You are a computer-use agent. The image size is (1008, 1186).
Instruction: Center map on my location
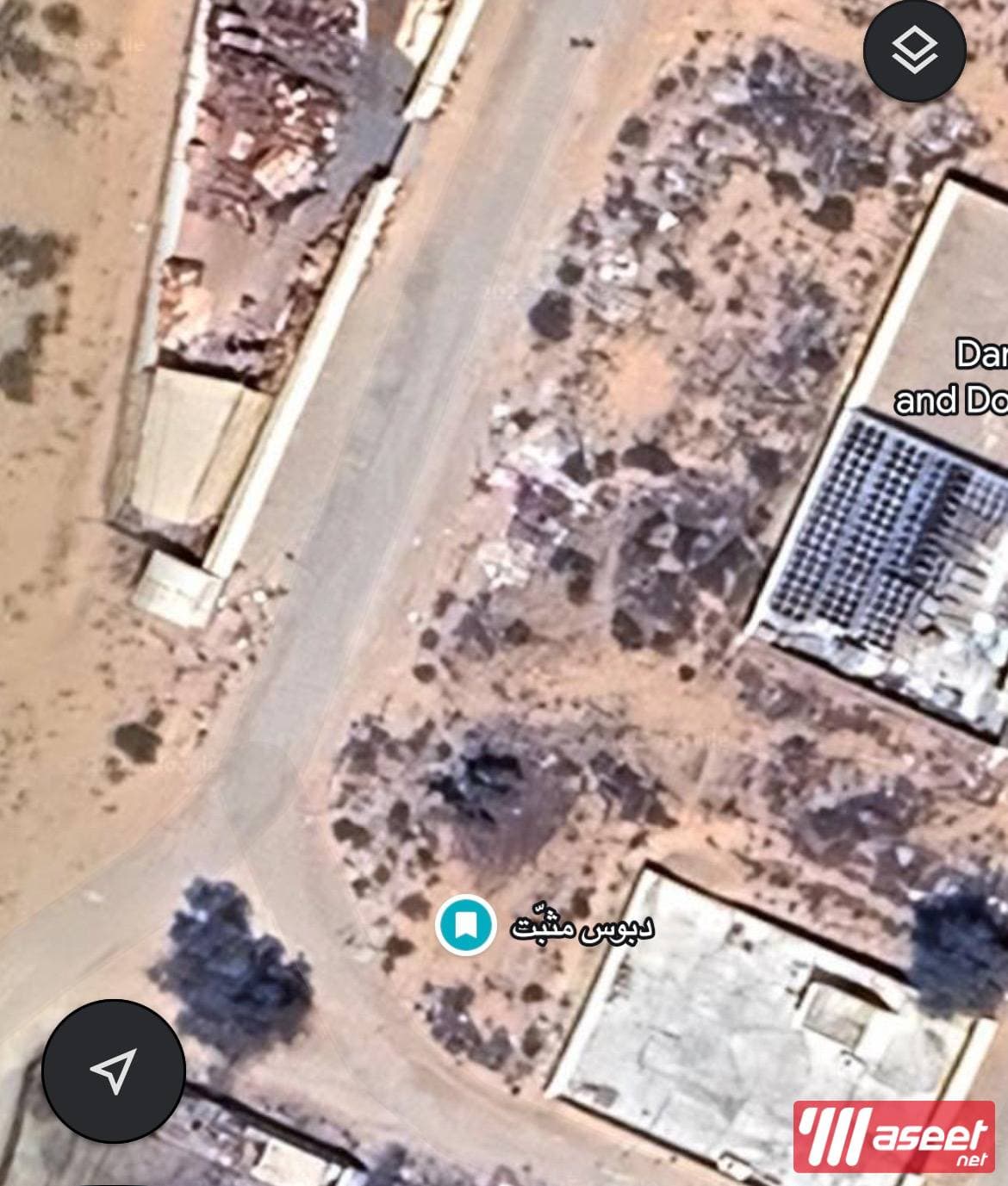coord(114,1071)
